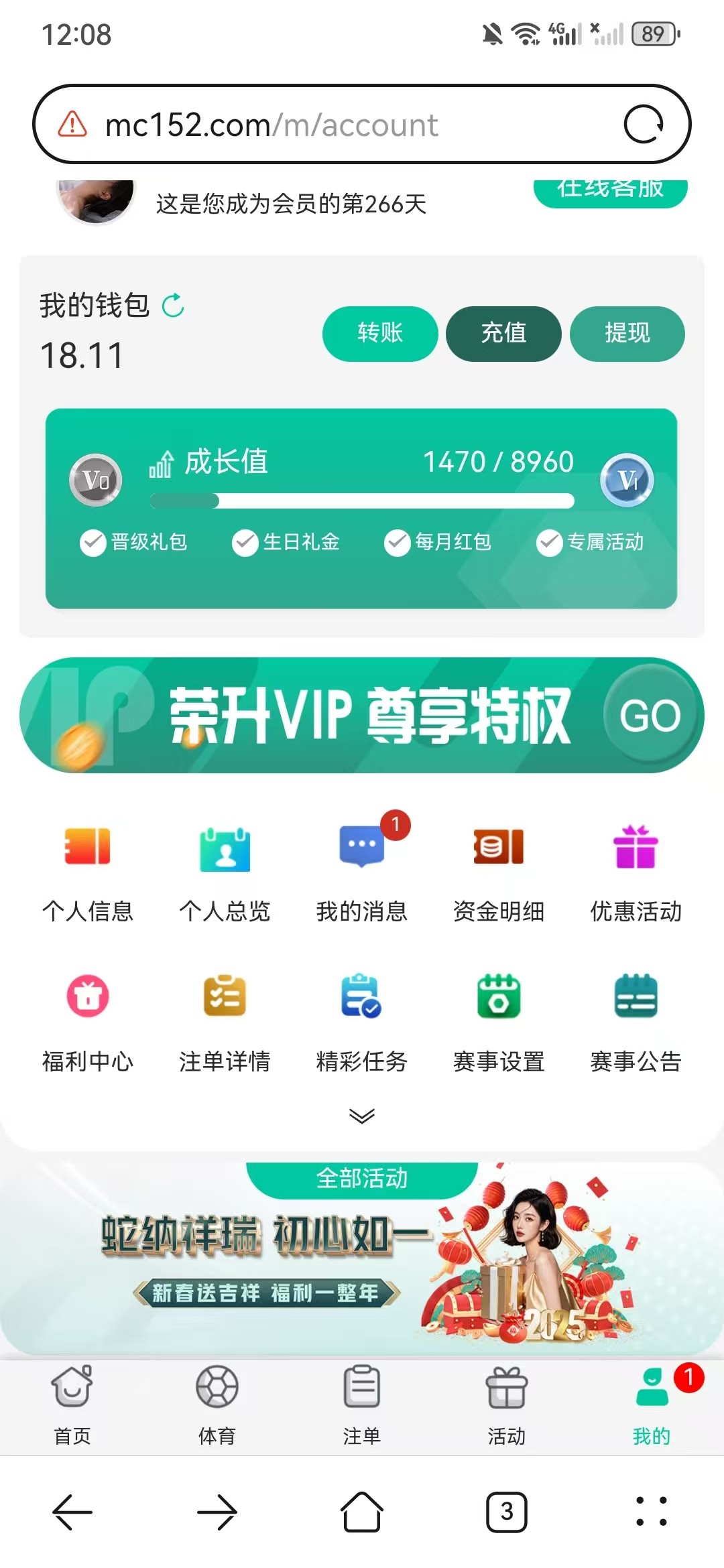Go back with the browser back arrow
This screenshot has width=724, height=1568.
point(72,1512)
